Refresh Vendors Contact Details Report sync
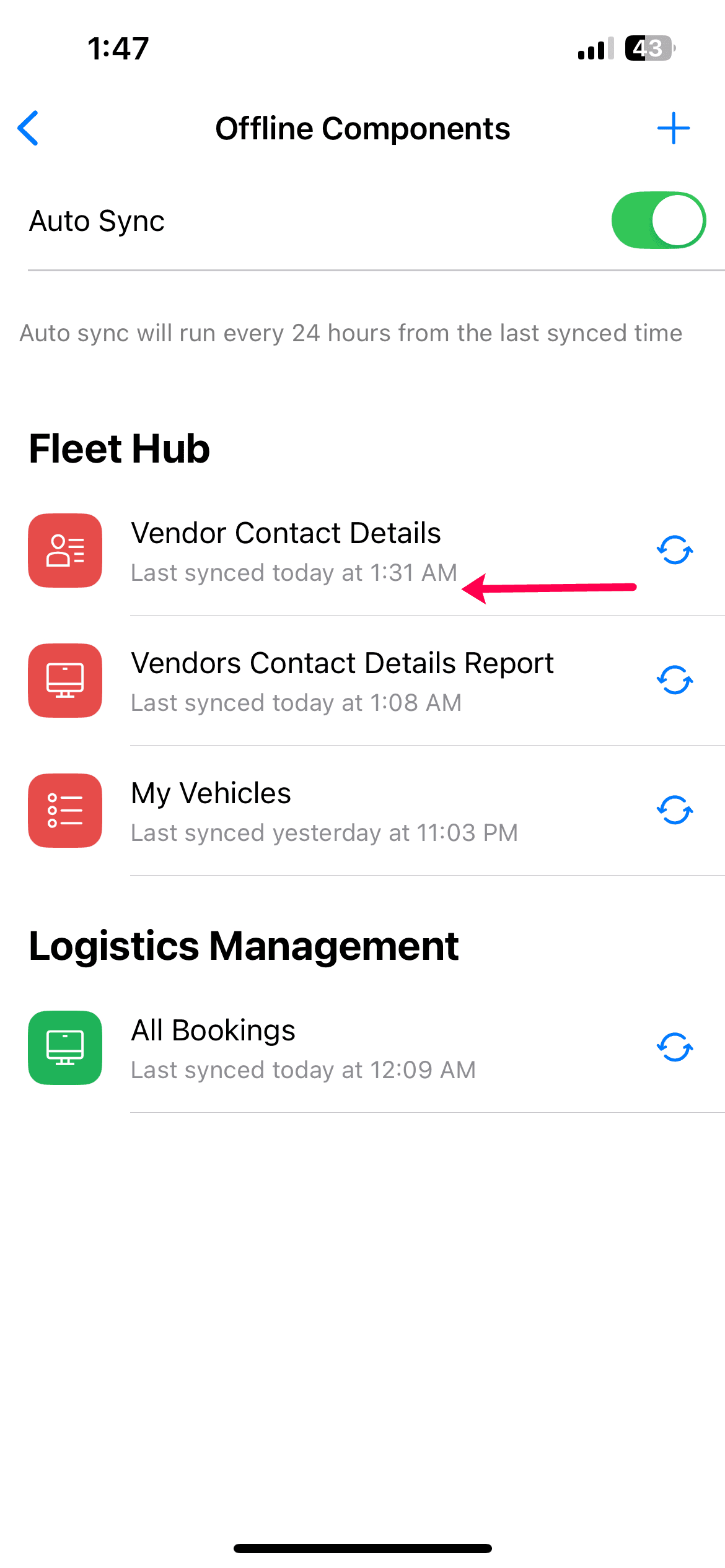The image size is (725, 1568). pos(675,680)
